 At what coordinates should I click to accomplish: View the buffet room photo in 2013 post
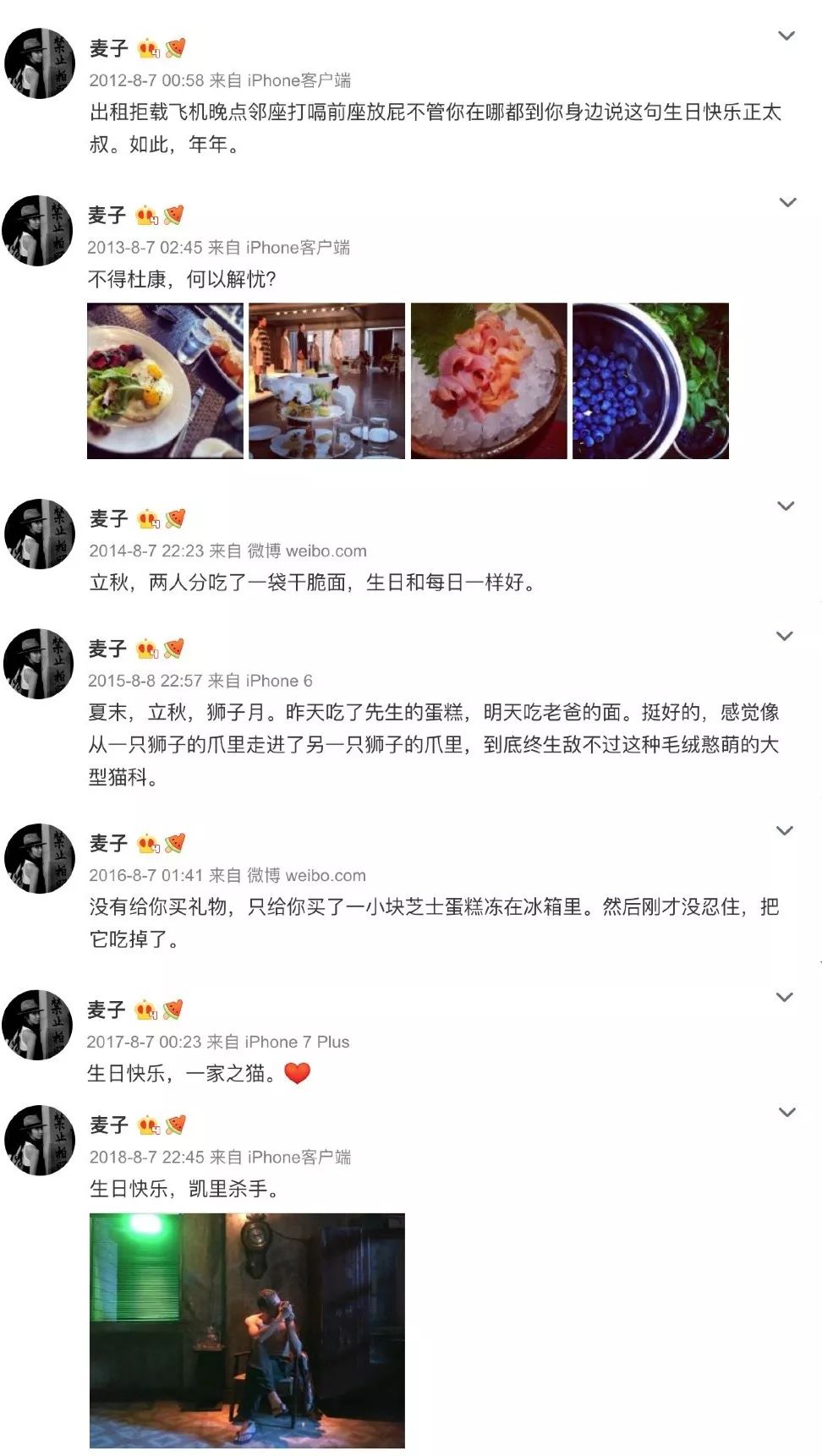point(327,380)
